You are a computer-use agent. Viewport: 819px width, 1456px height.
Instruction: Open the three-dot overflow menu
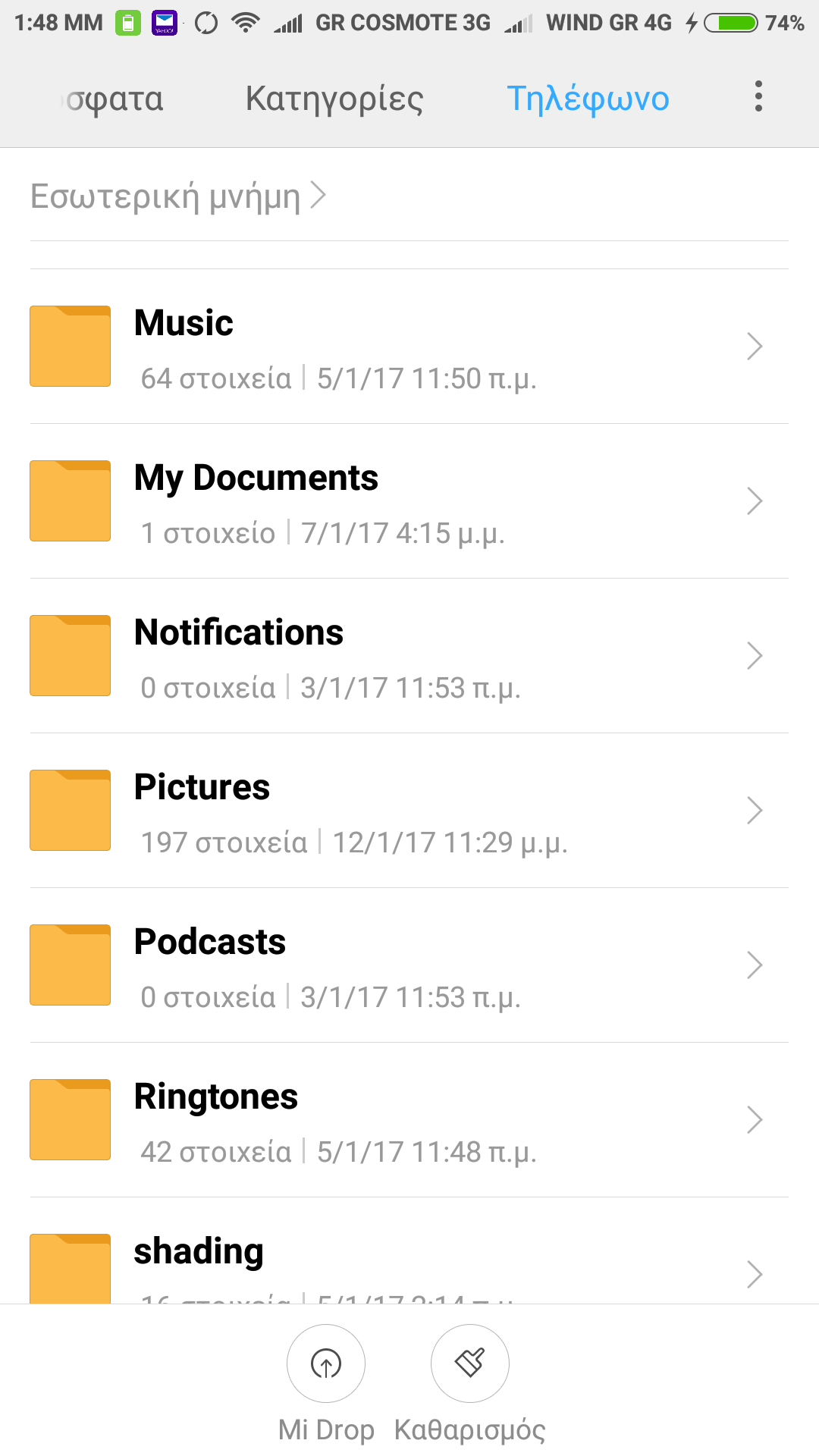[758, 97]
